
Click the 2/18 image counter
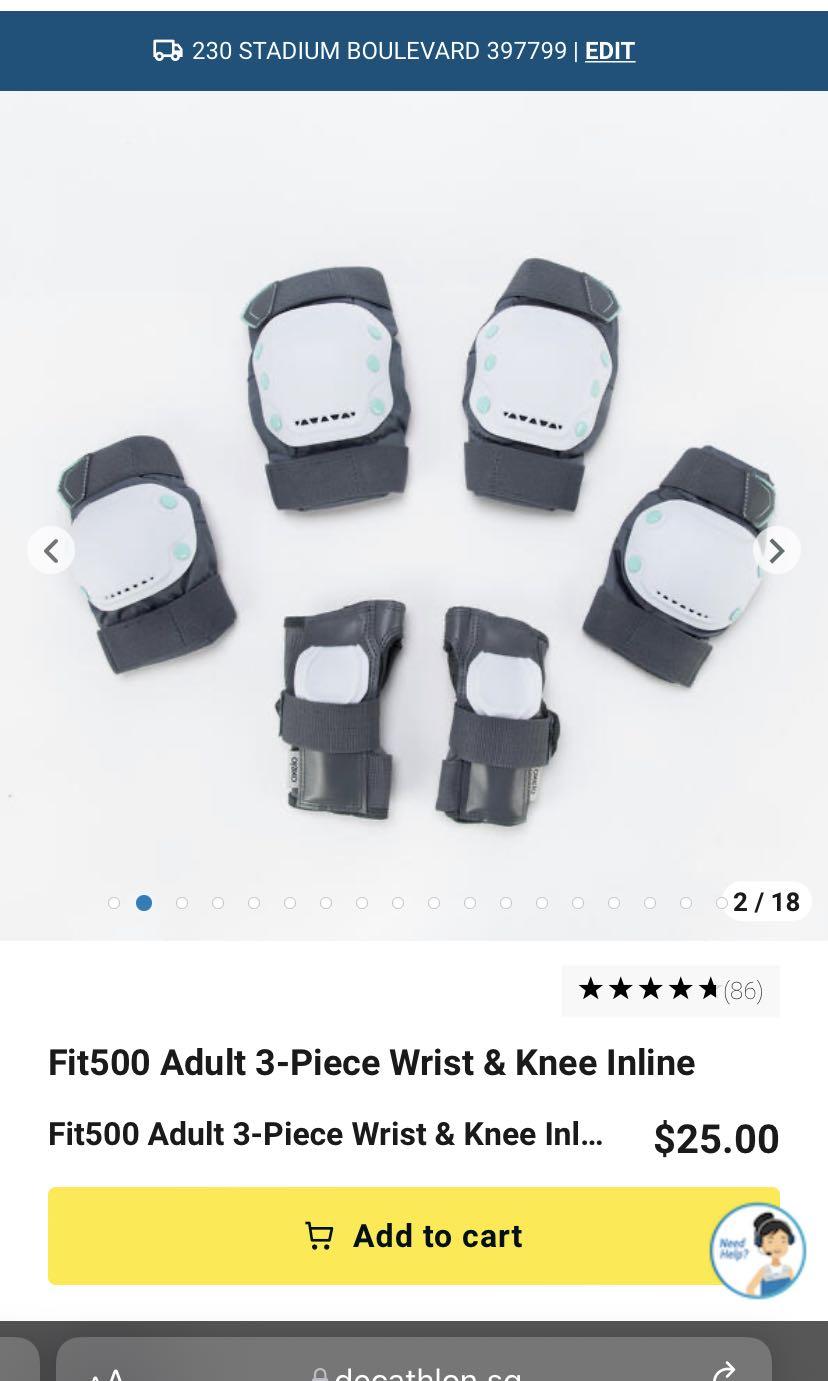tap(766, 902)
